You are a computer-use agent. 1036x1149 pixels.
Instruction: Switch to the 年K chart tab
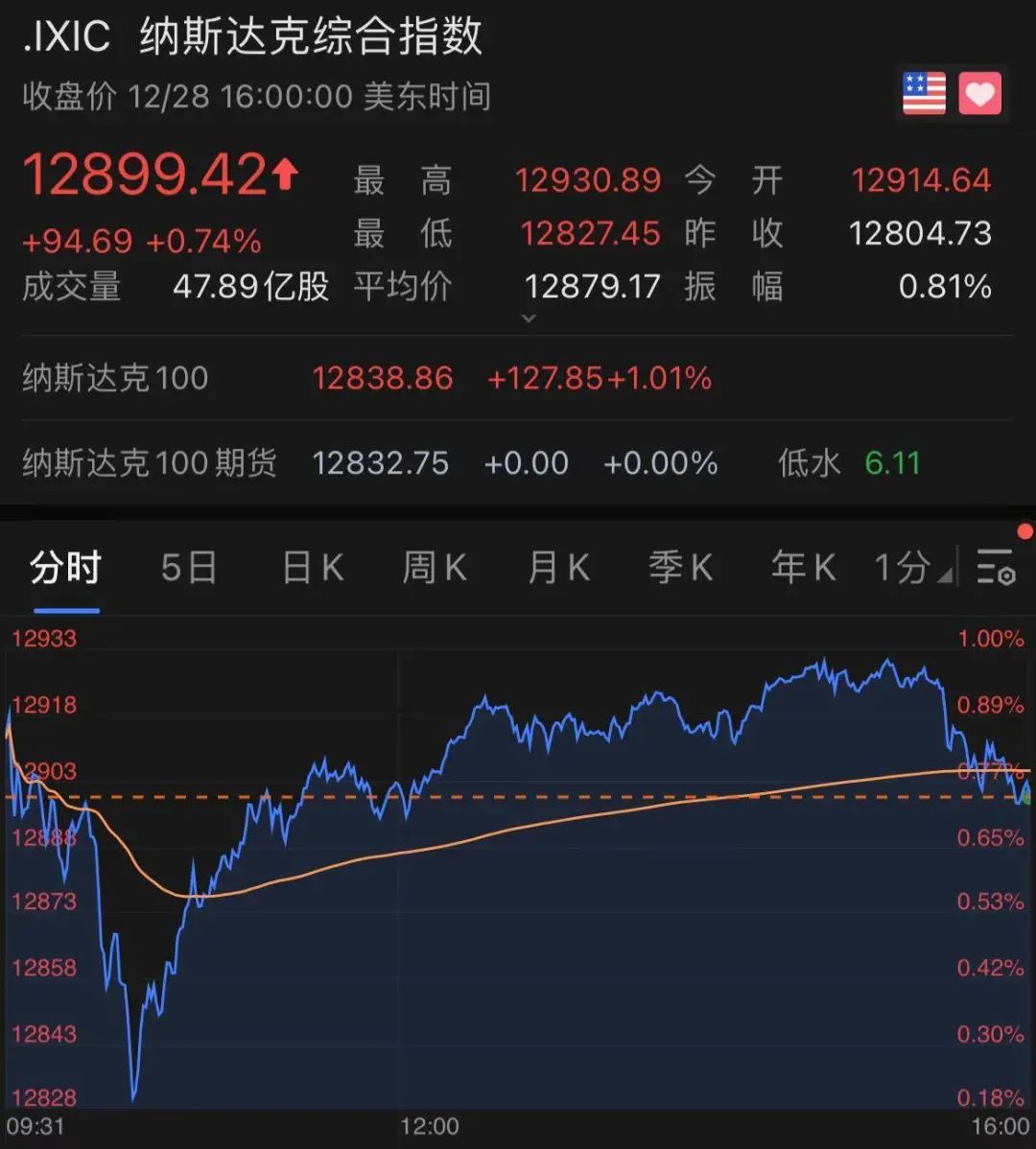803,568
